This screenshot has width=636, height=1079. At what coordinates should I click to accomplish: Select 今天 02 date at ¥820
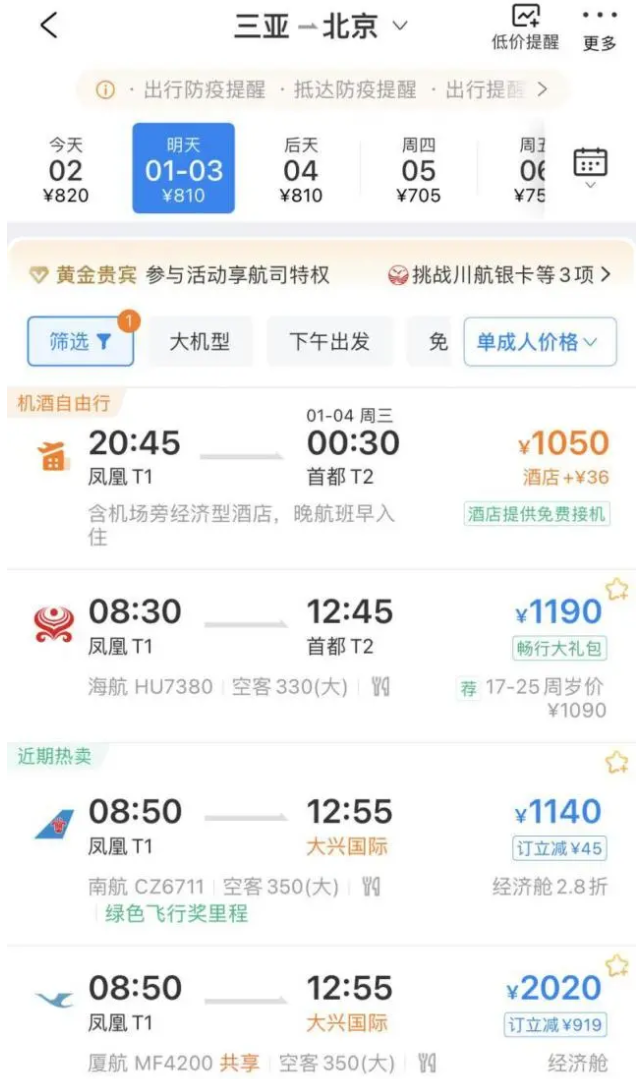click(67, 170)
